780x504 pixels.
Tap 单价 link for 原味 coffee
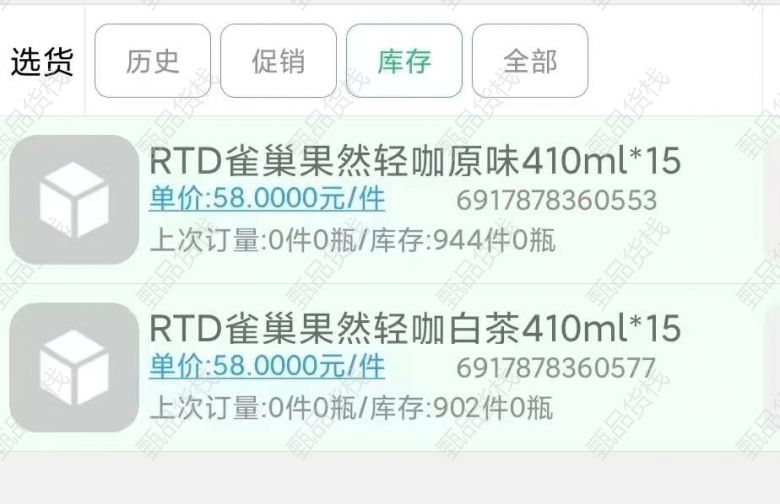(267, 199)
